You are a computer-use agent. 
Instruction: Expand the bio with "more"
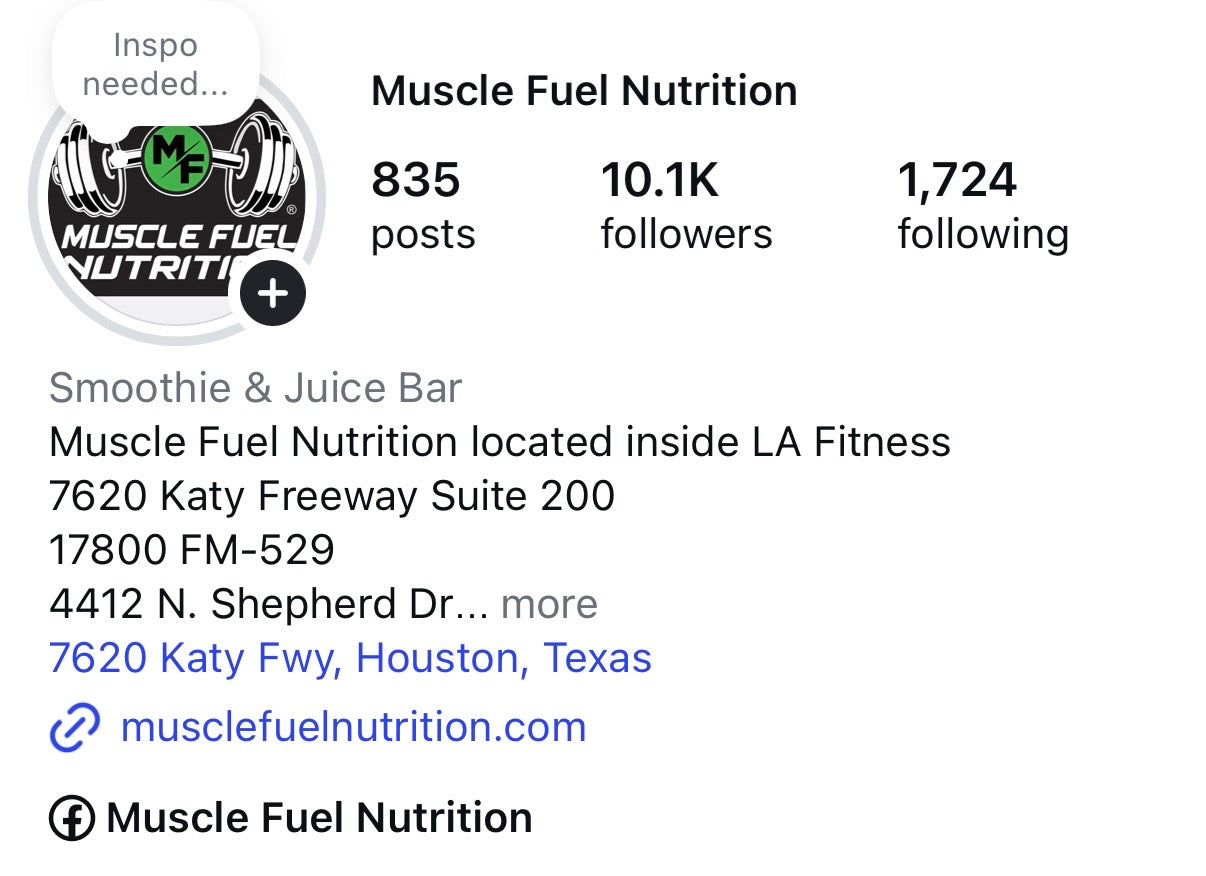tap(549, 604)
